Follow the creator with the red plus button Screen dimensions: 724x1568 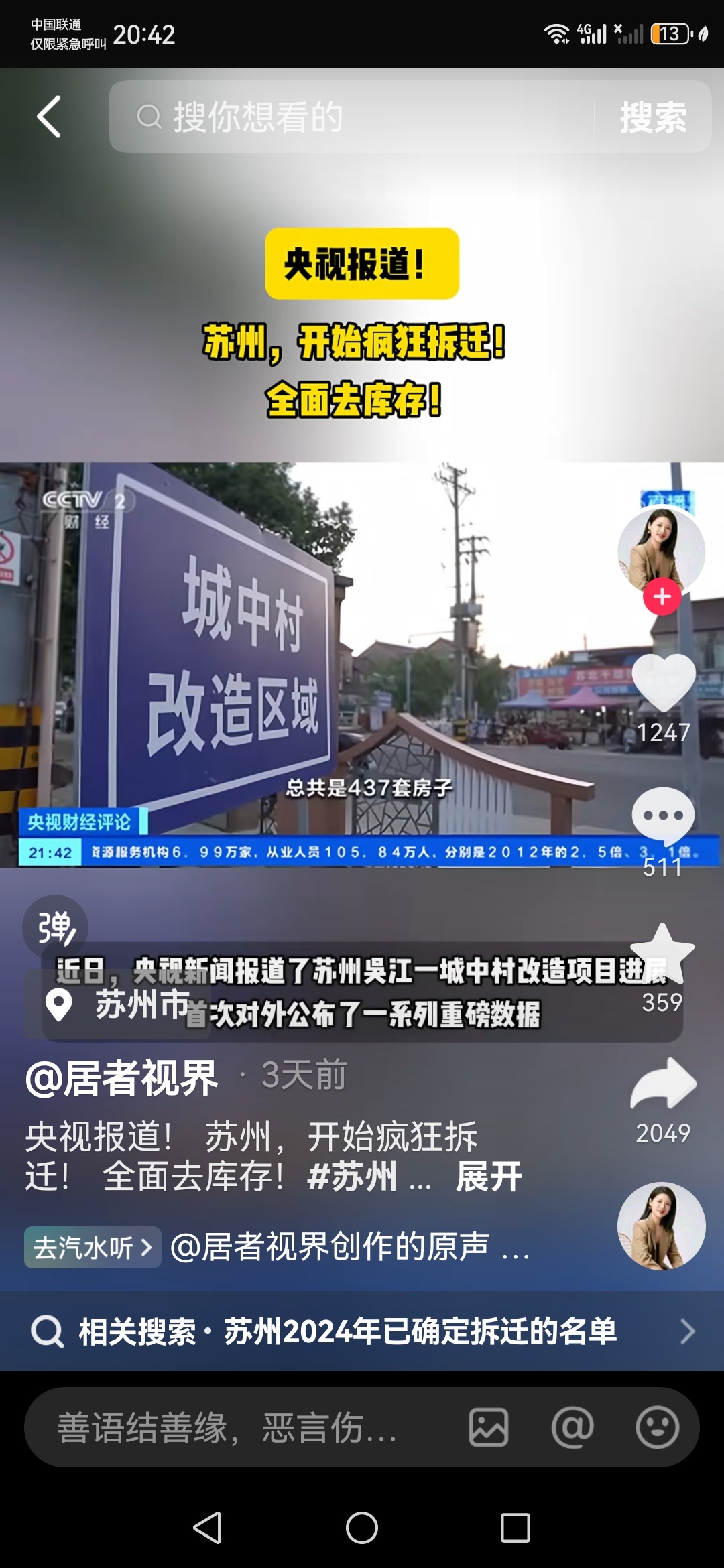coord(662,596)
